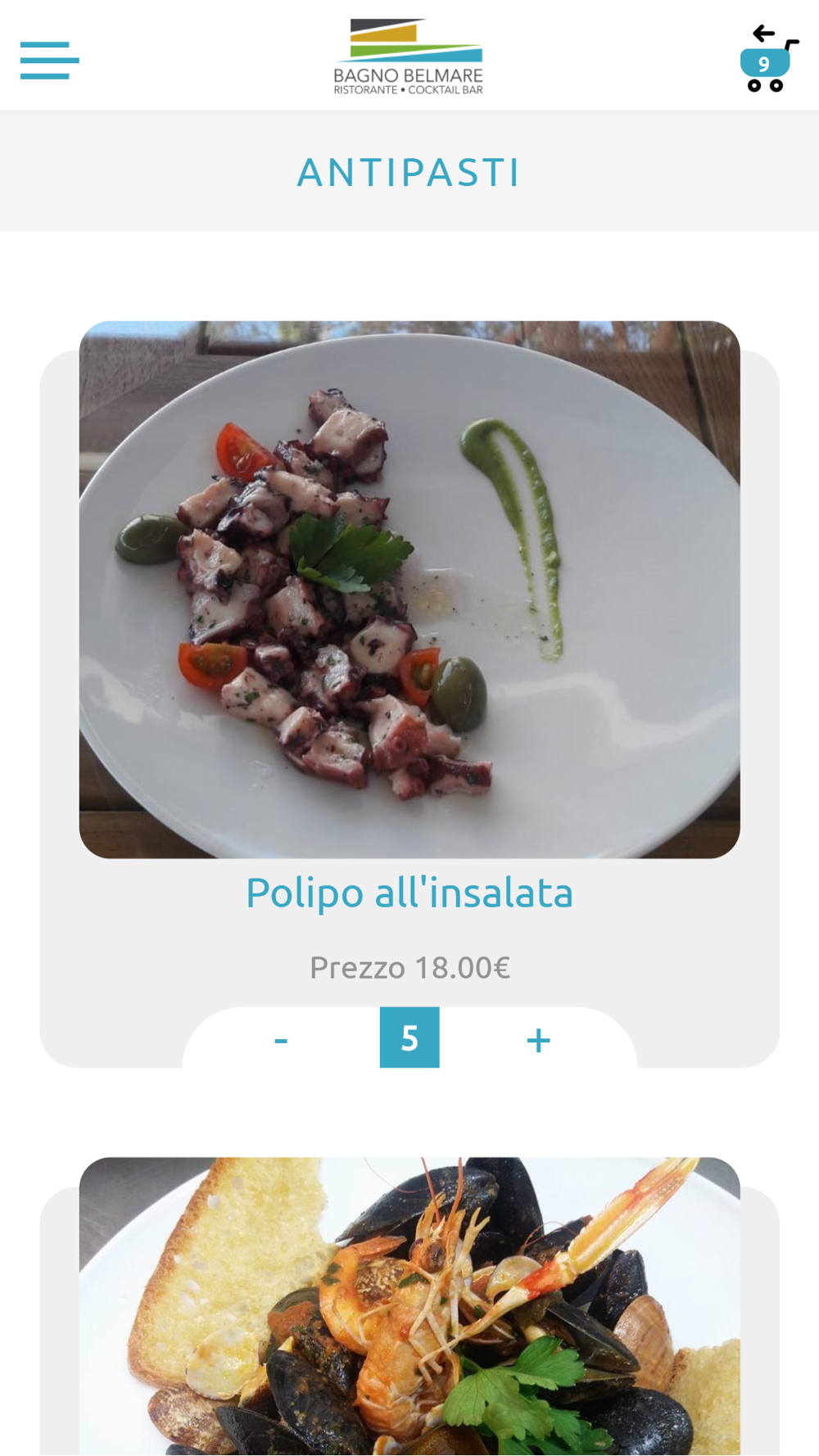Open the shopping cart with 9 items

click(767, 60)
